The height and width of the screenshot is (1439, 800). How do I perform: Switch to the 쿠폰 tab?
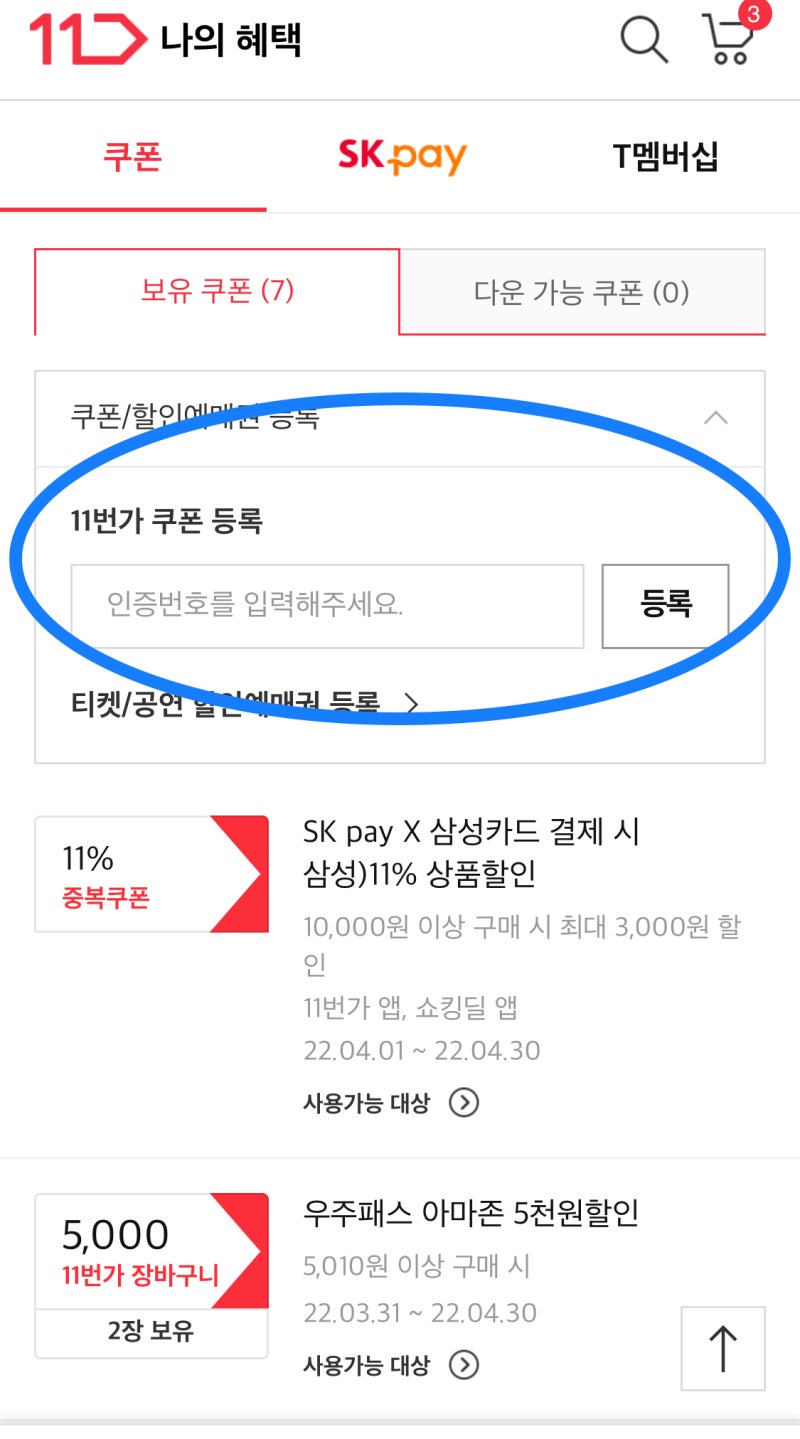[134, 155]
